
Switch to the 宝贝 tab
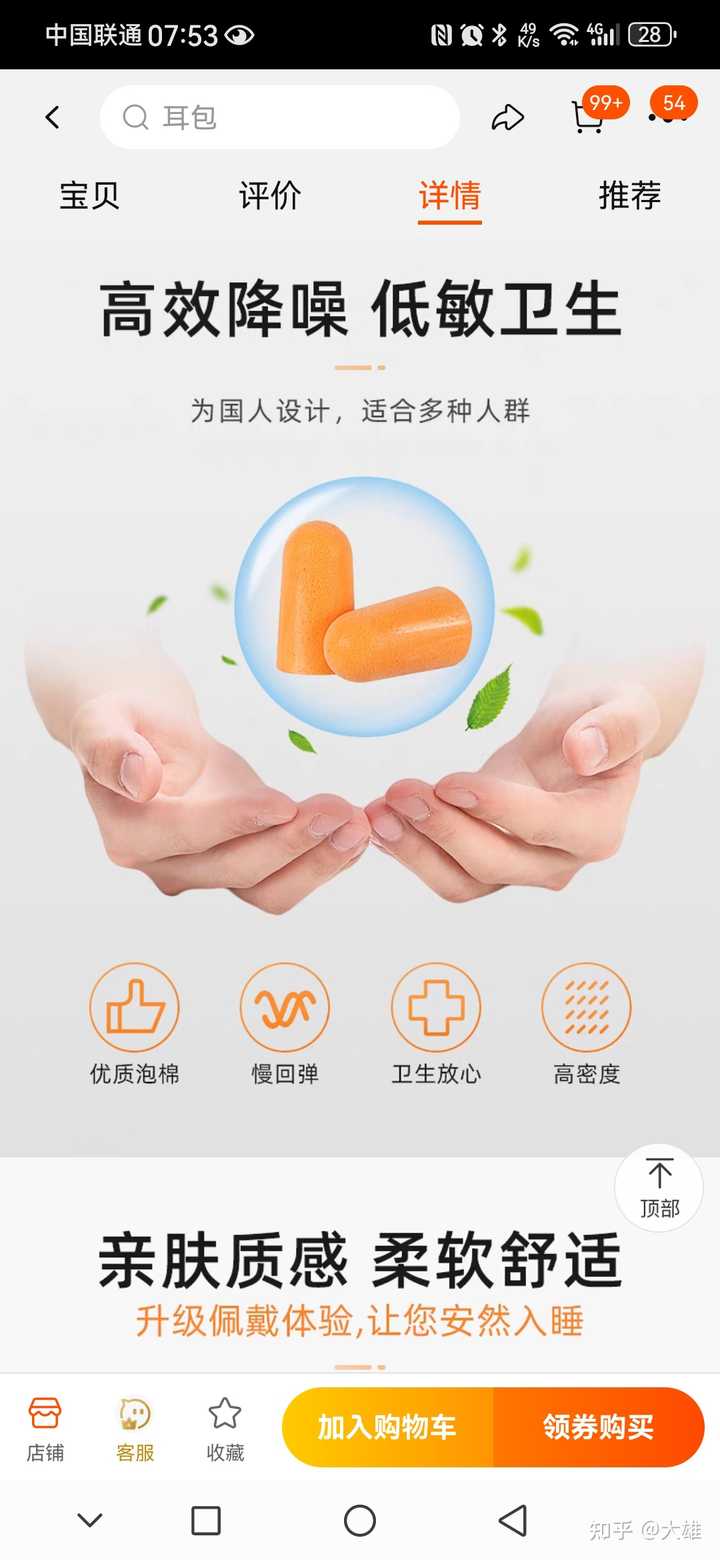click(90, 195)
